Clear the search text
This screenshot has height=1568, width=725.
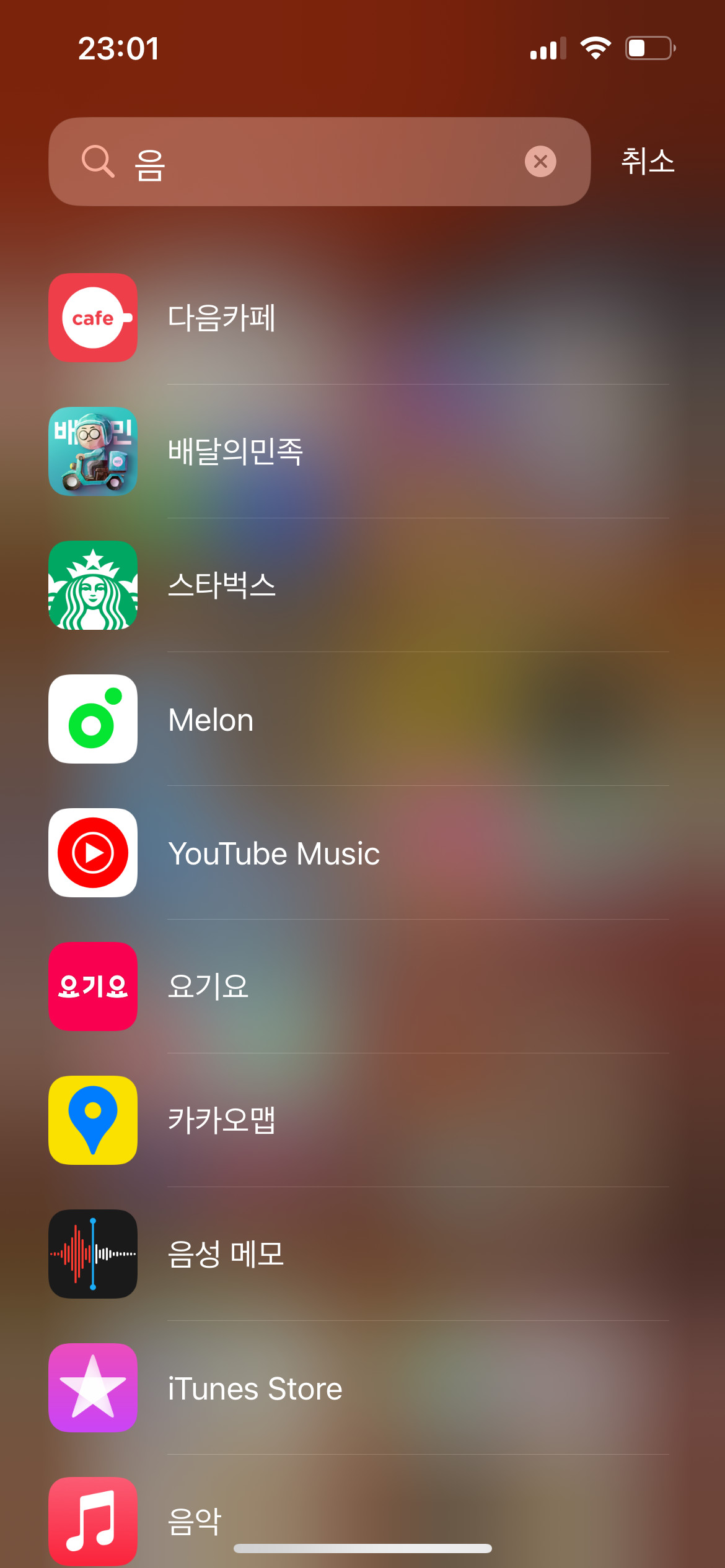point(540,162)
